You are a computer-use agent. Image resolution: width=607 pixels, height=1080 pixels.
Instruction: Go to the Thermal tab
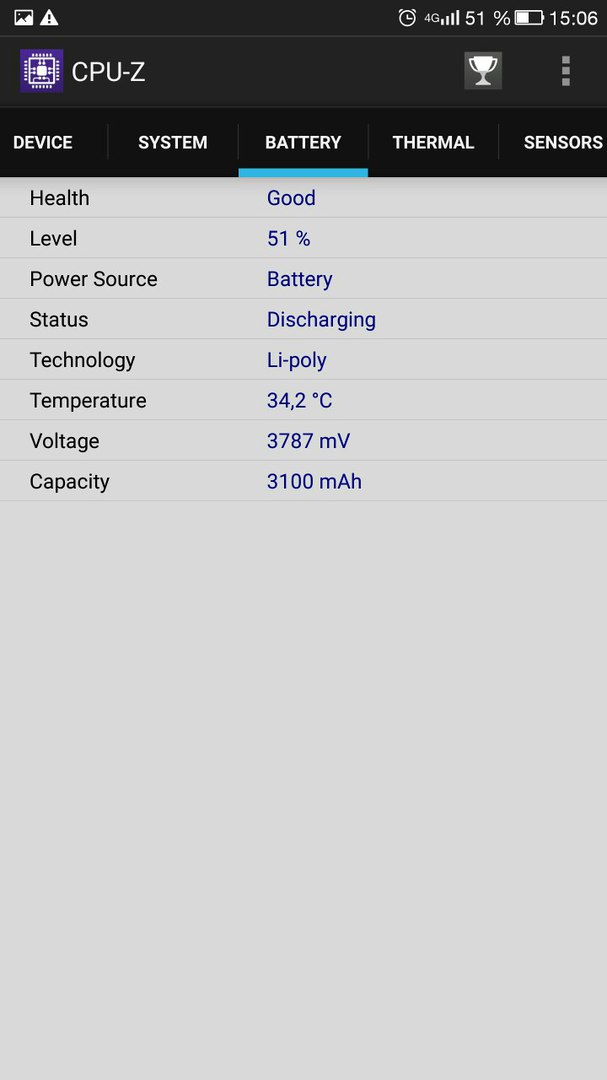click(433, 143)
